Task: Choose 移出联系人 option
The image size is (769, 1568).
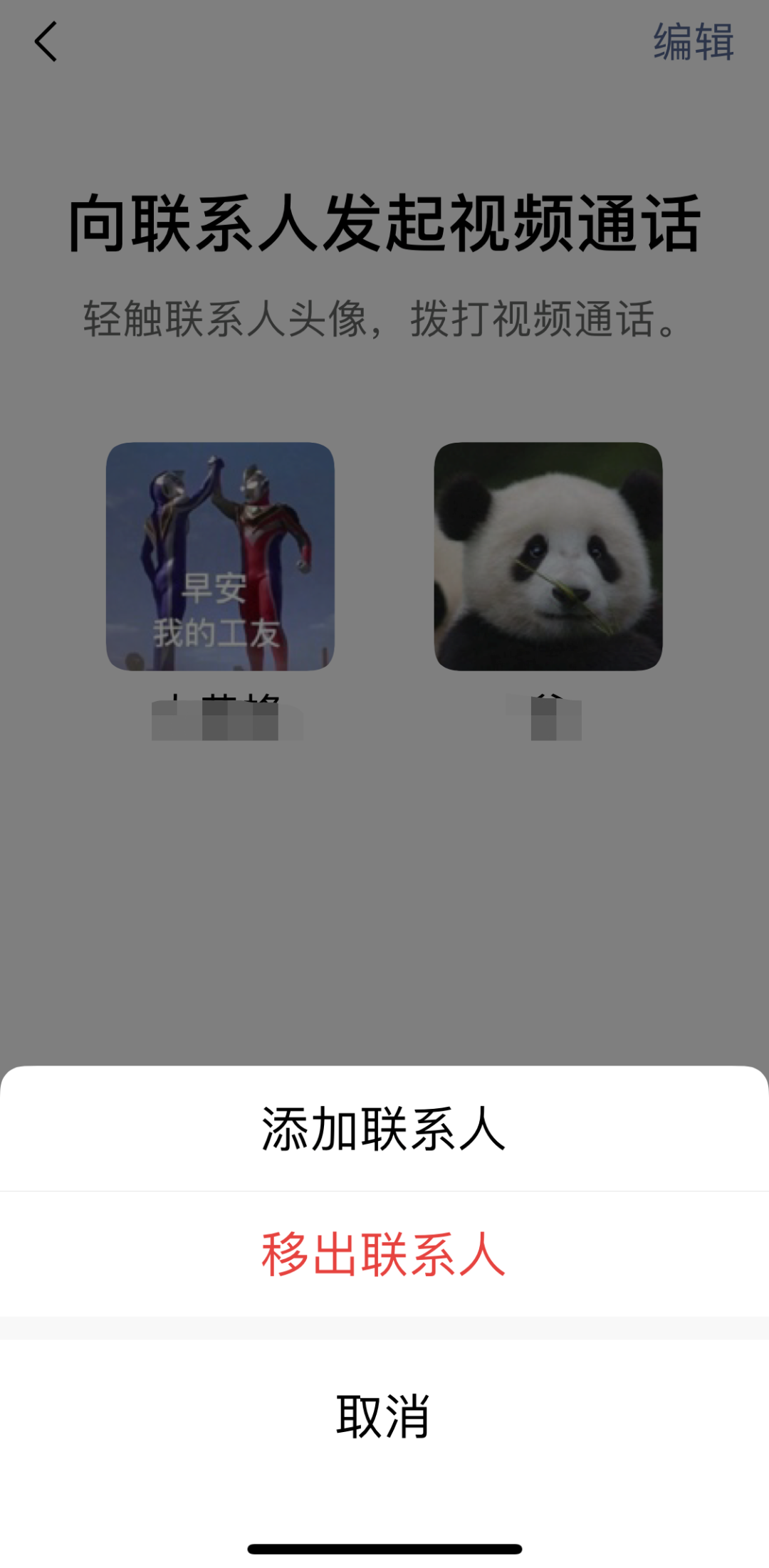Action: [384, 1254]
